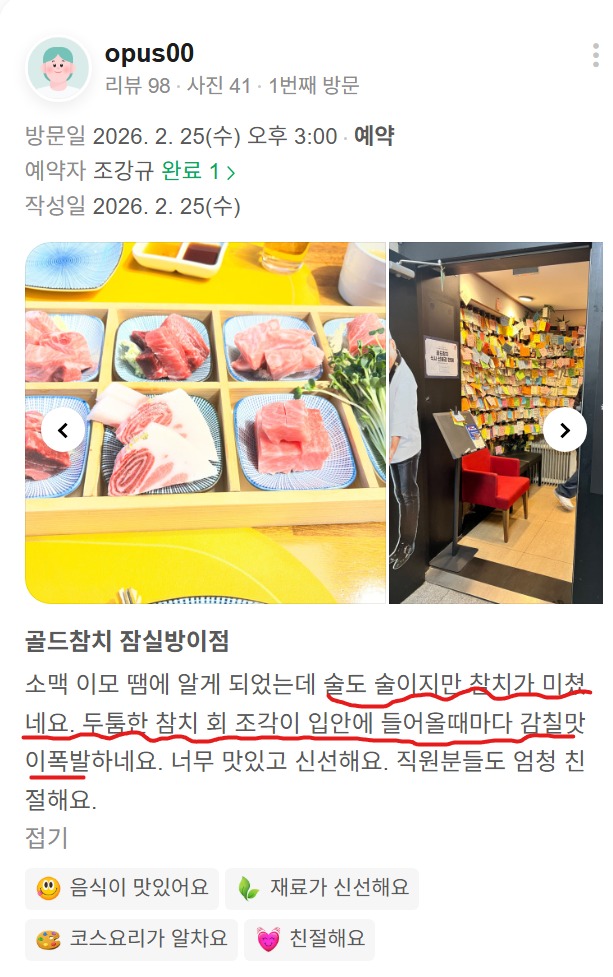
Task: Open the sticky-note entrance photo
Action: [496, 422]
